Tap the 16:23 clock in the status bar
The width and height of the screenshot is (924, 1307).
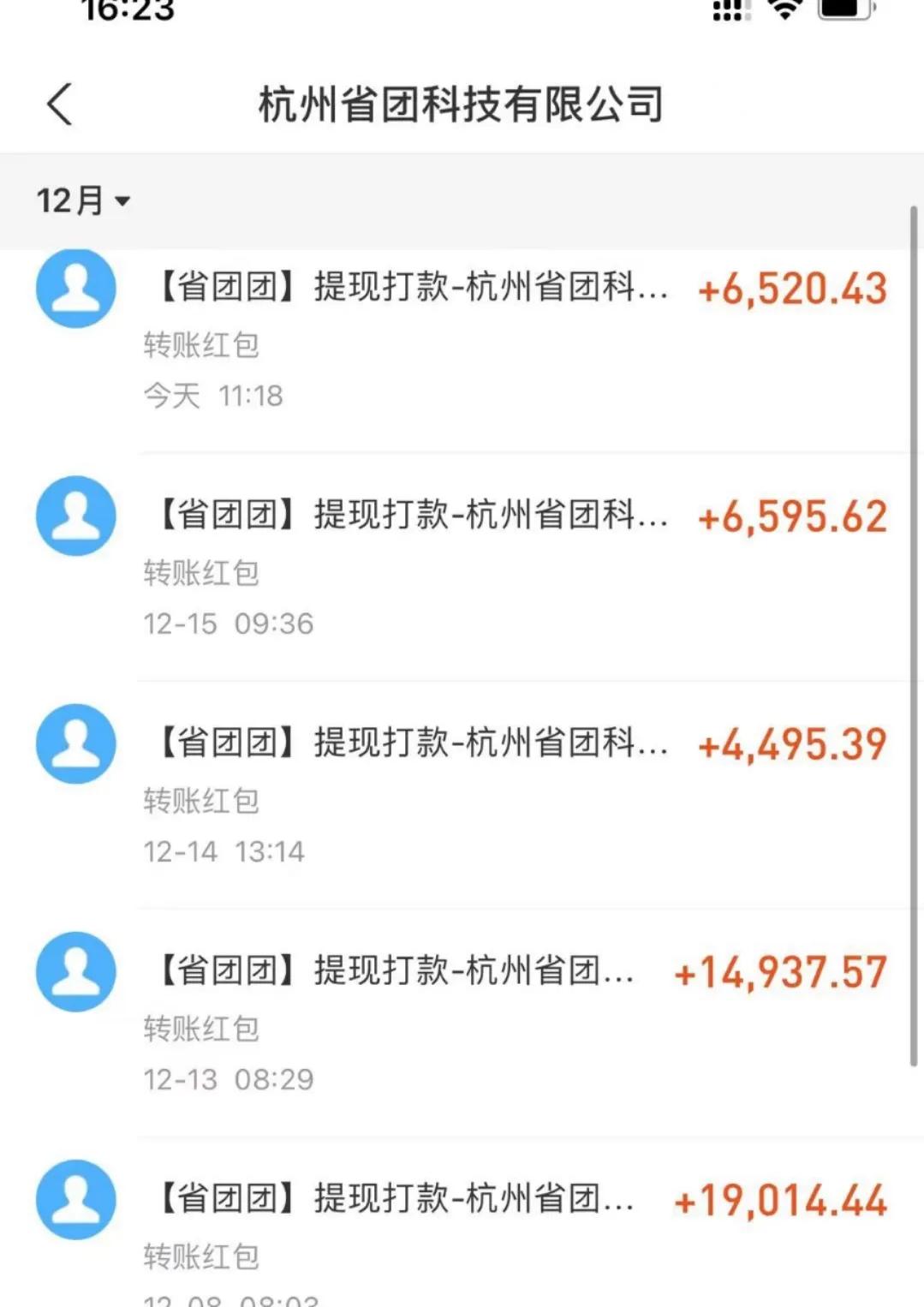(x=127, y=13)
